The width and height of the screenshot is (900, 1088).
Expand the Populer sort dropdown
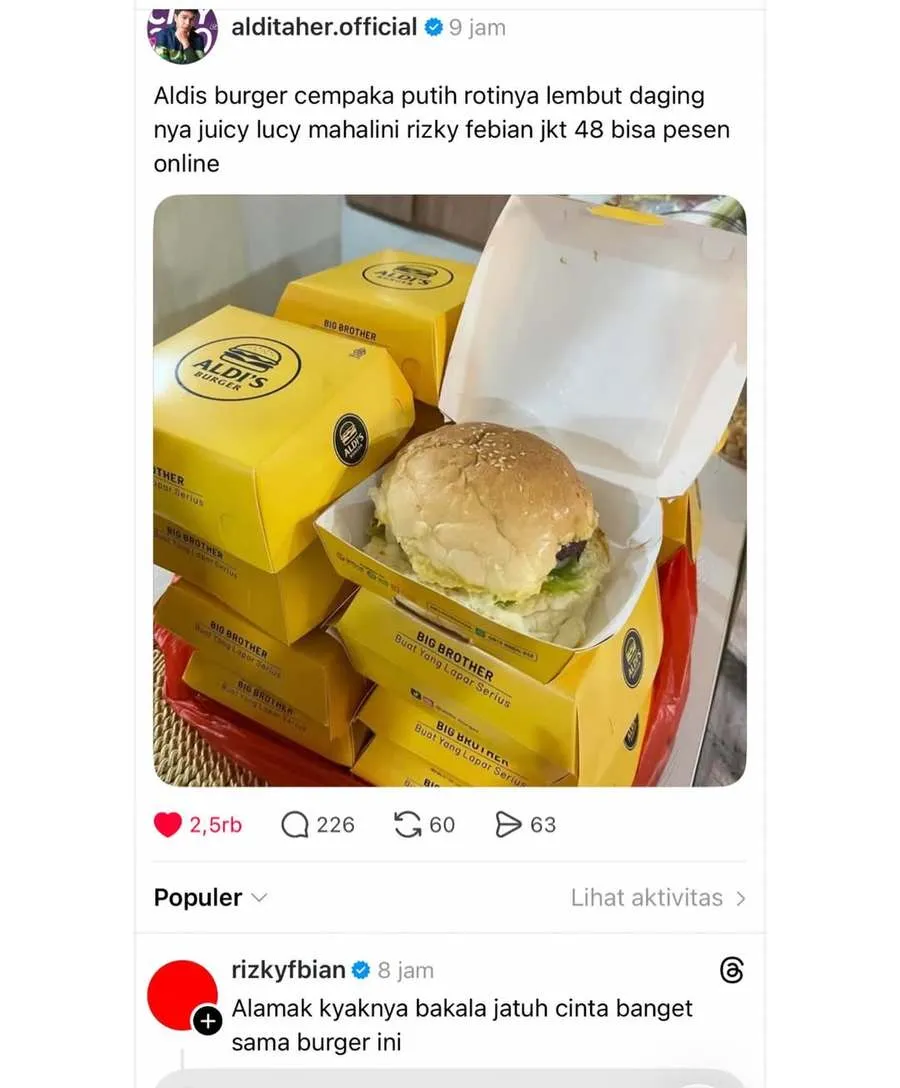(x=211, y=898)
